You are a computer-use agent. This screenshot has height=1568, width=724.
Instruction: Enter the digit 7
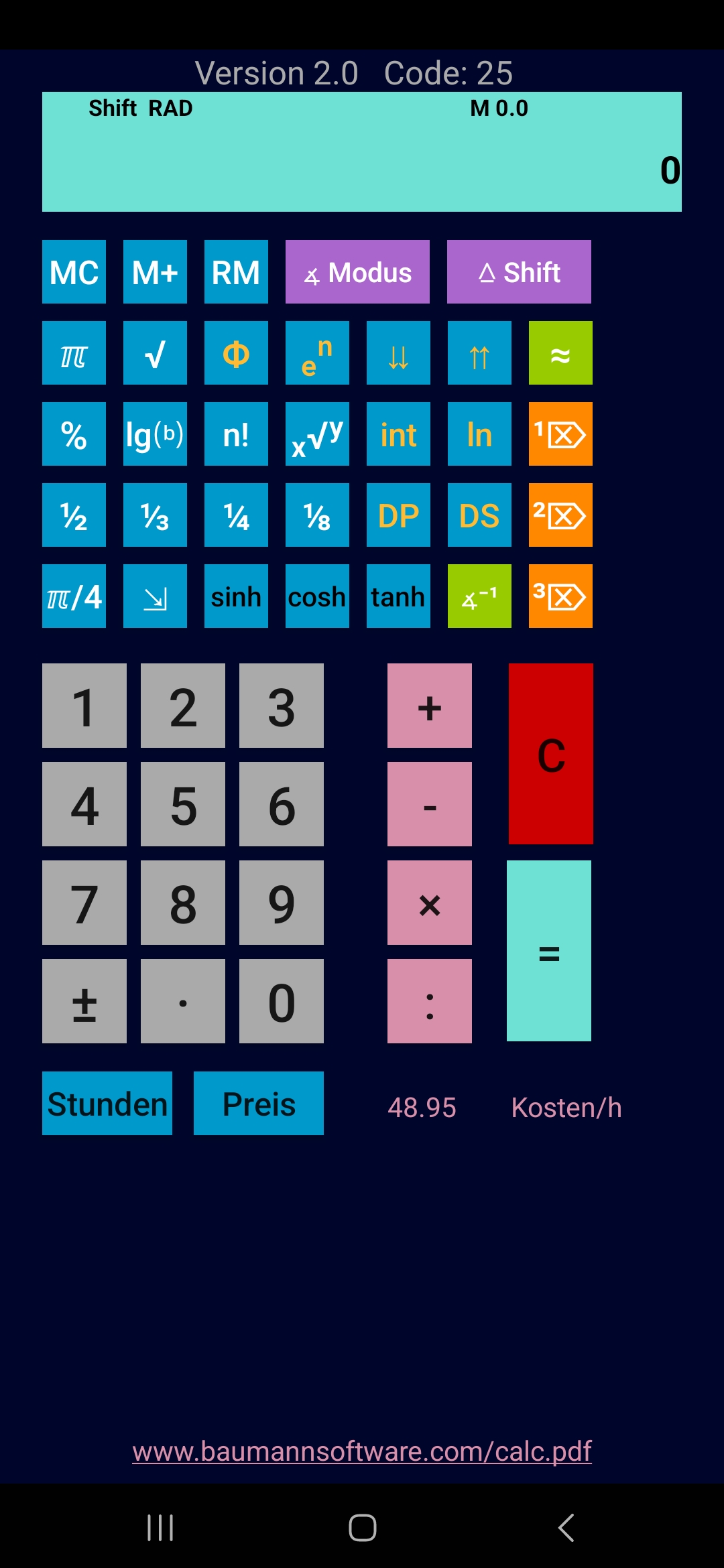click(84, 903)
